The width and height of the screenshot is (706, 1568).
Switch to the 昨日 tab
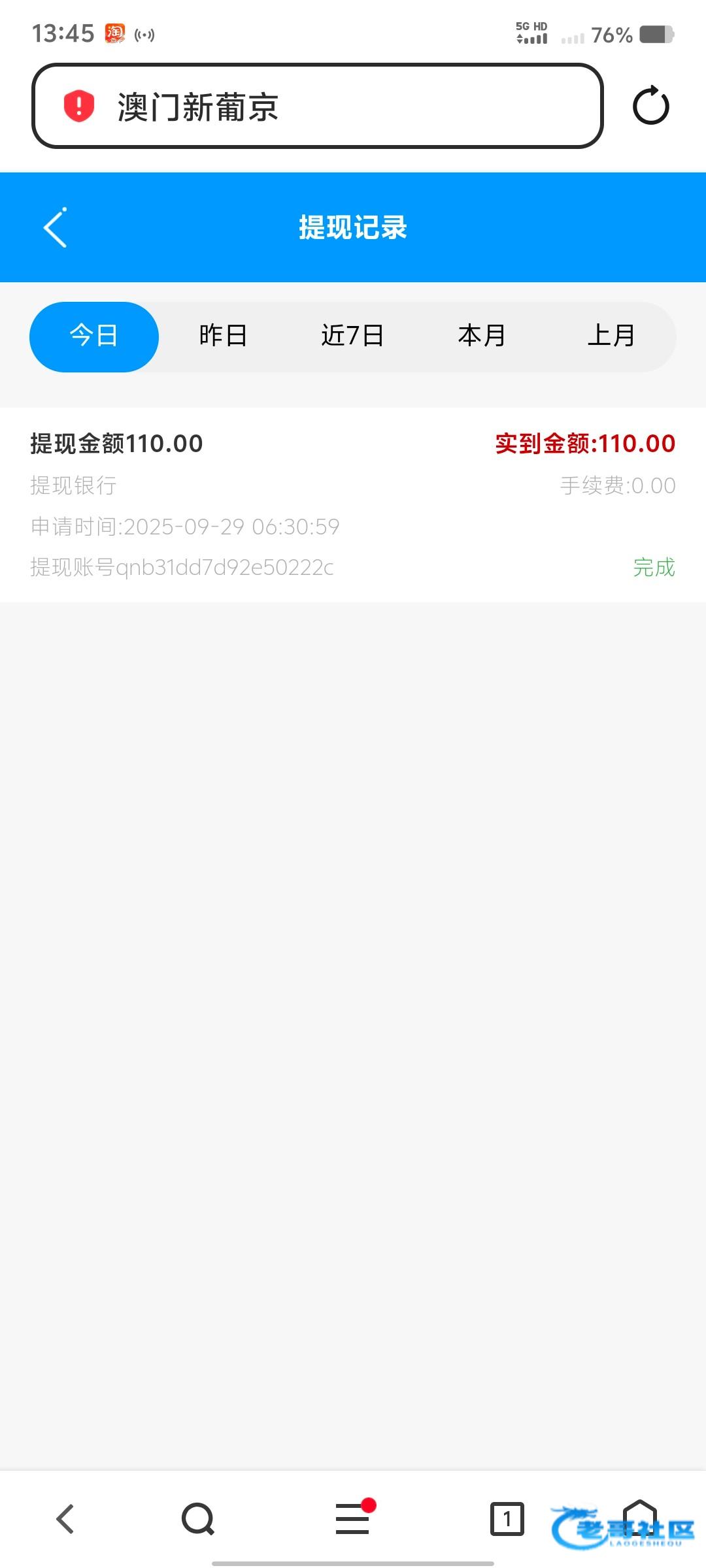pos(224,336)
